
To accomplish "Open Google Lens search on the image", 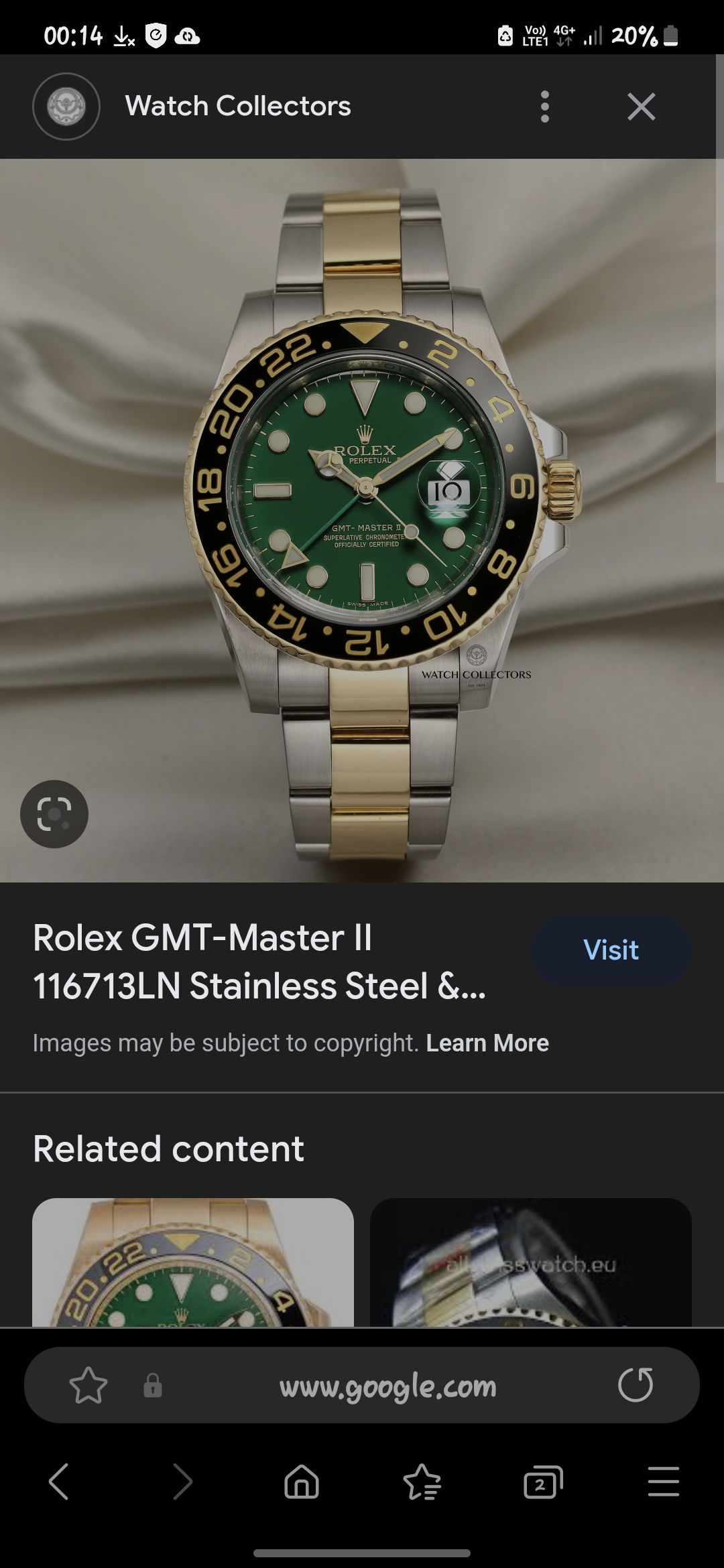I will 54,813.
